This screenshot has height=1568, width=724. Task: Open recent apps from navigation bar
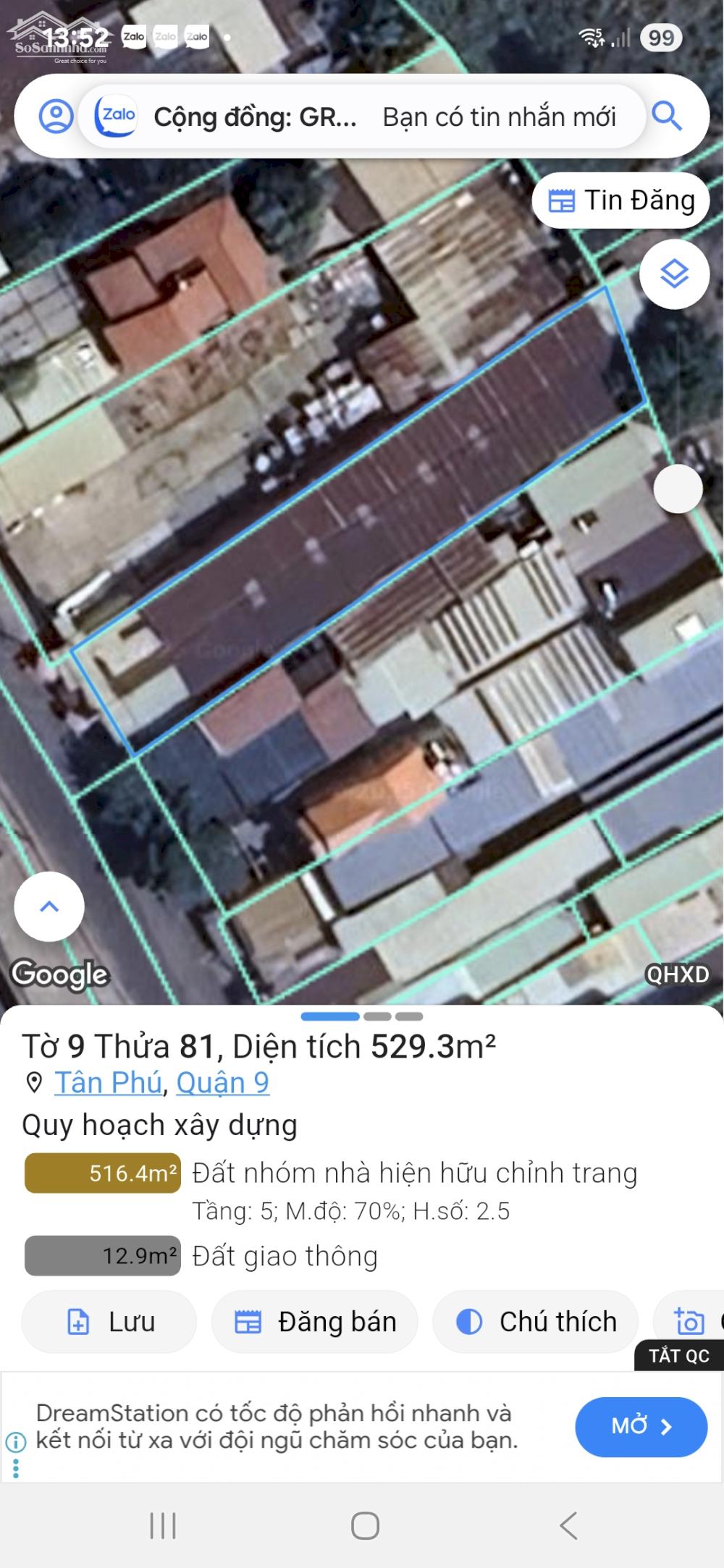pyautogui.click(x=163, y=1526)
